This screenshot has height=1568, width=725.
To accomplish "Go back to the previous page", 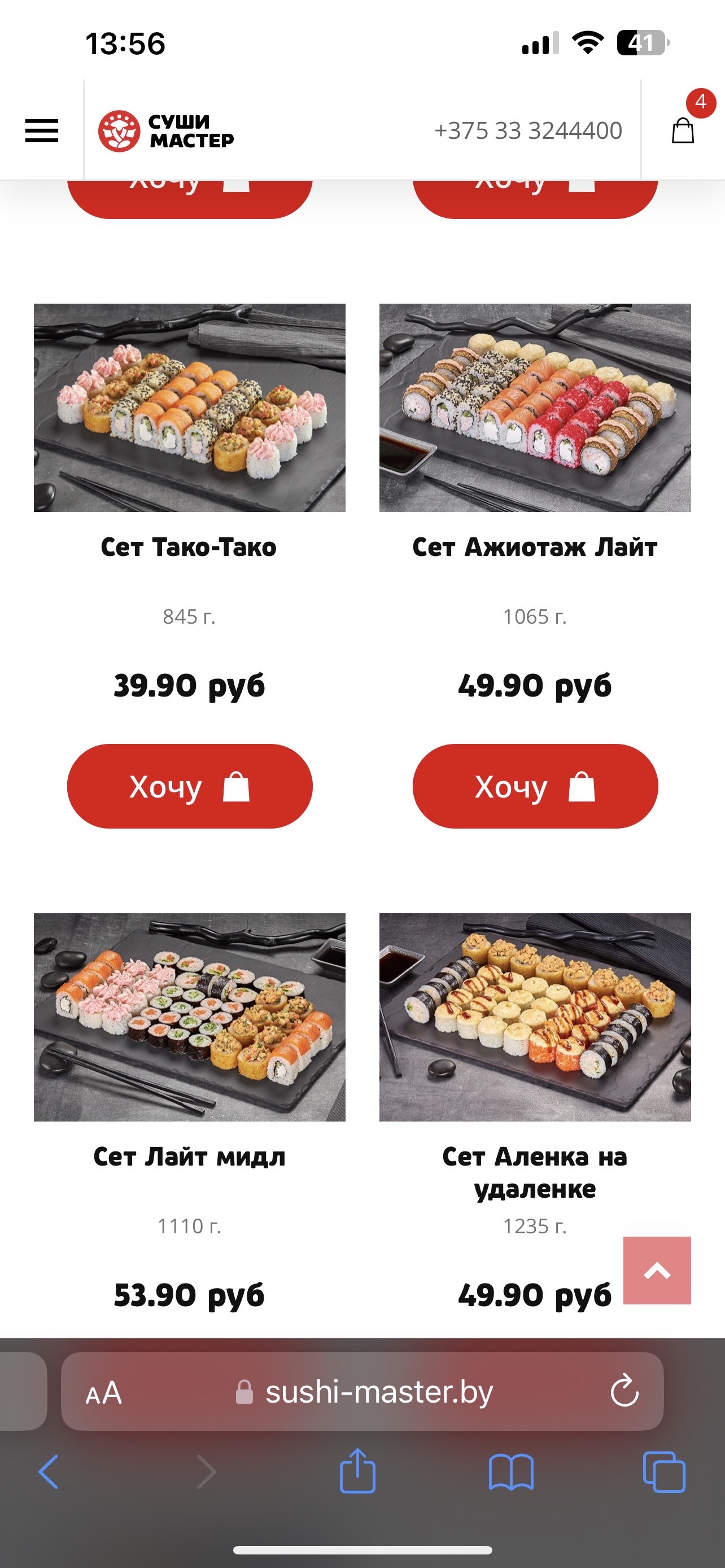I will pyautogui.click(x=49, y=1472).
